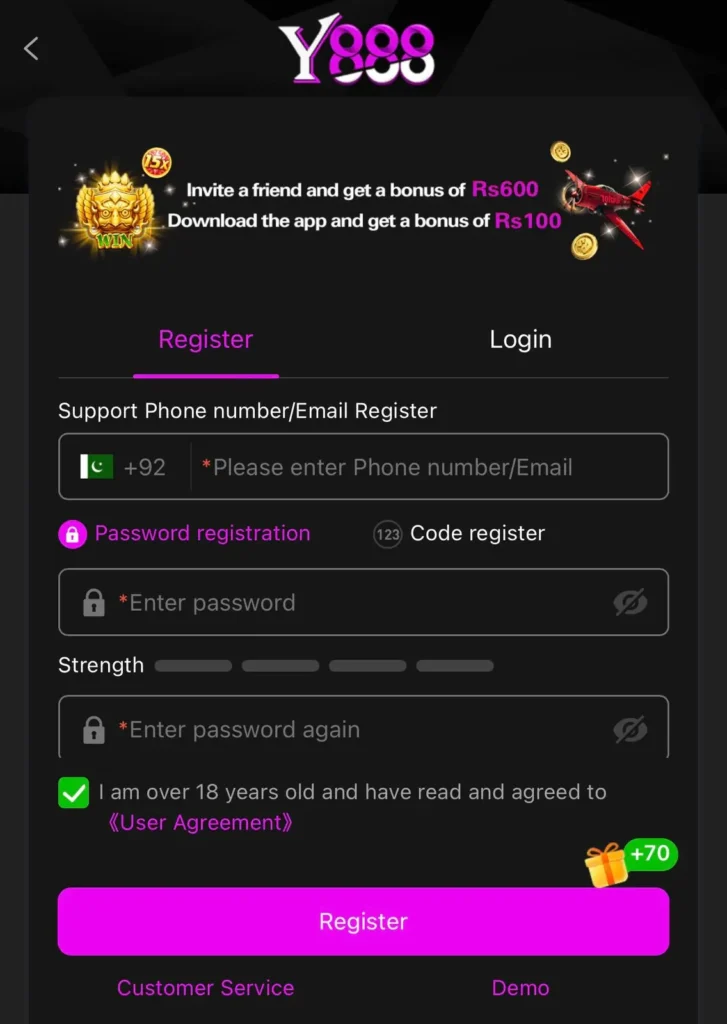Open the +92 country code picker
This screenshot has width=727, height=1024.
(x=124, y=467)
